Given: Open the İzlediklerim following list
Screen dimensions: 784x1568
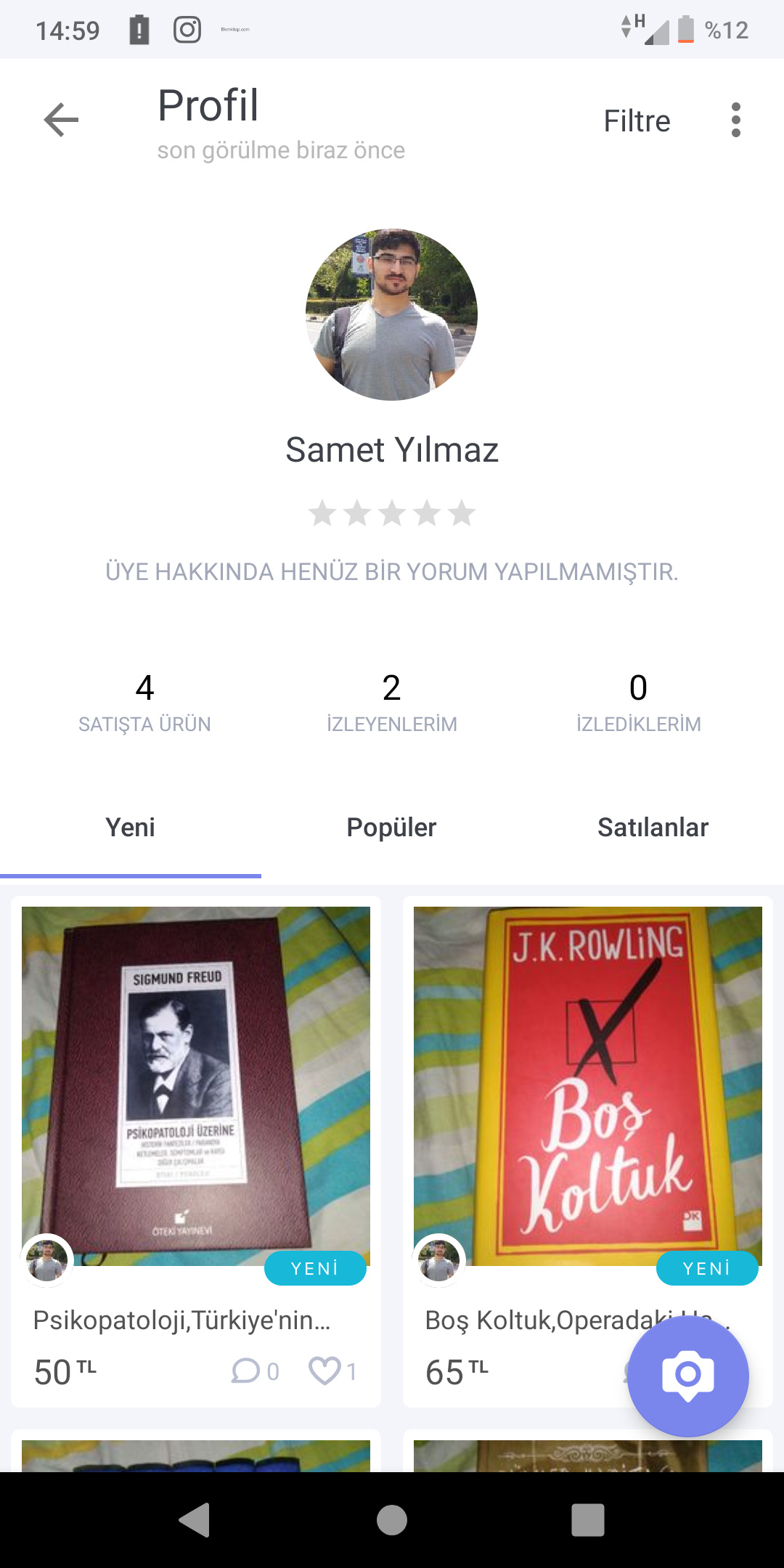Looking at the screenshot, I should 638,702.
